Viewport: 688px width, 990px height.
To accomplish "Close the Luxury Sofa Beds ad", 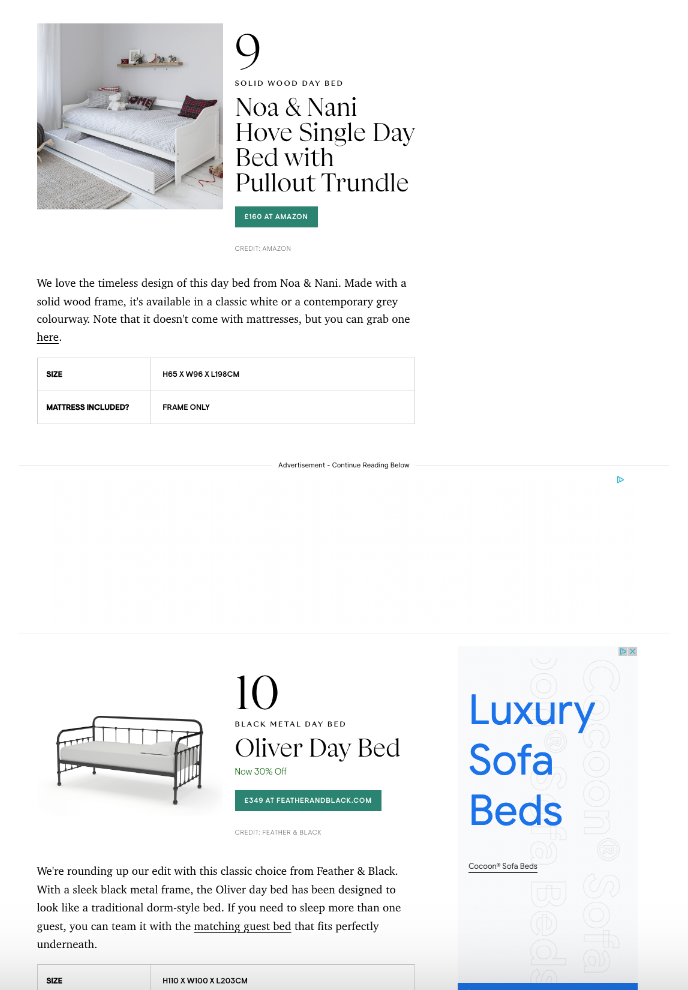I will point(632,651).
